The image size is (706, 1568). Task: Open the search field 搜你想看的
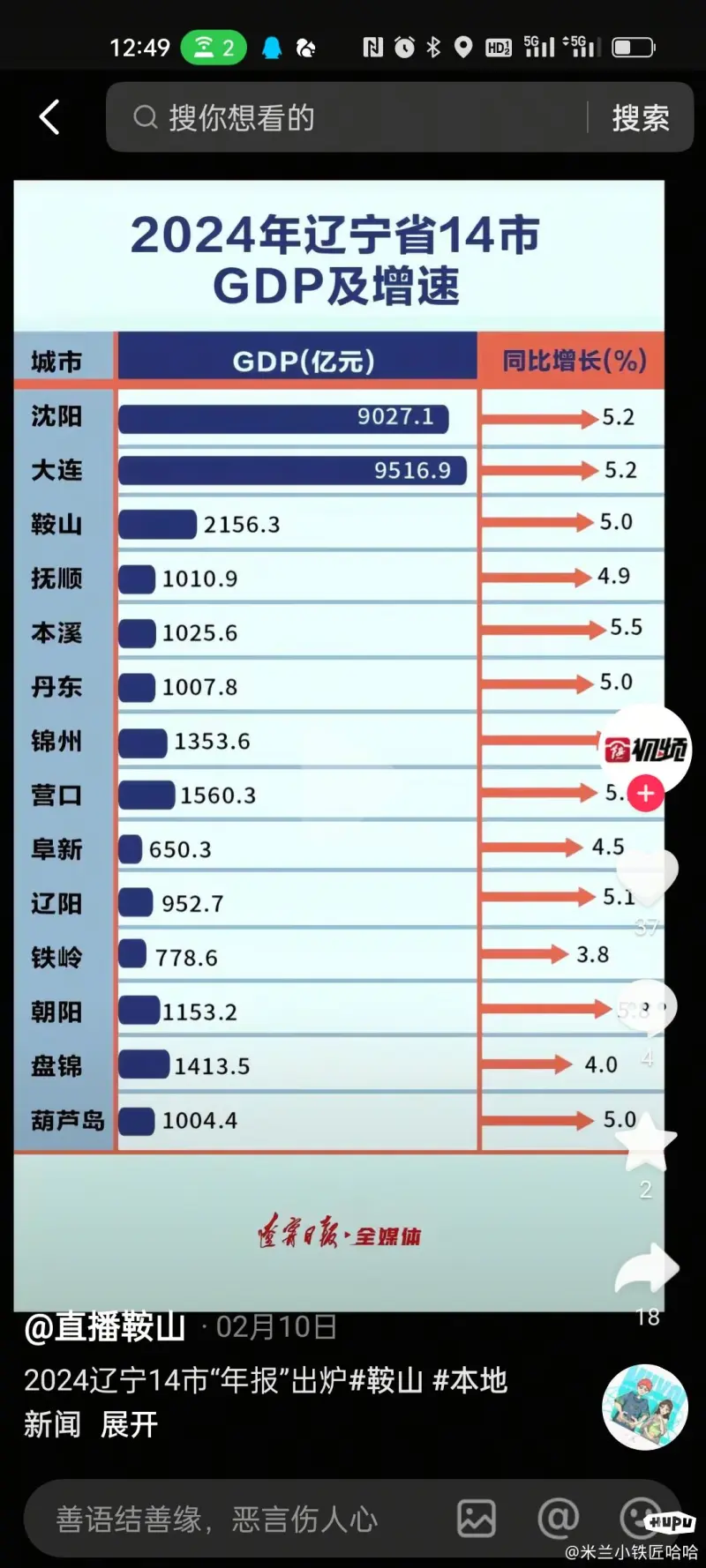coord(353,117)
